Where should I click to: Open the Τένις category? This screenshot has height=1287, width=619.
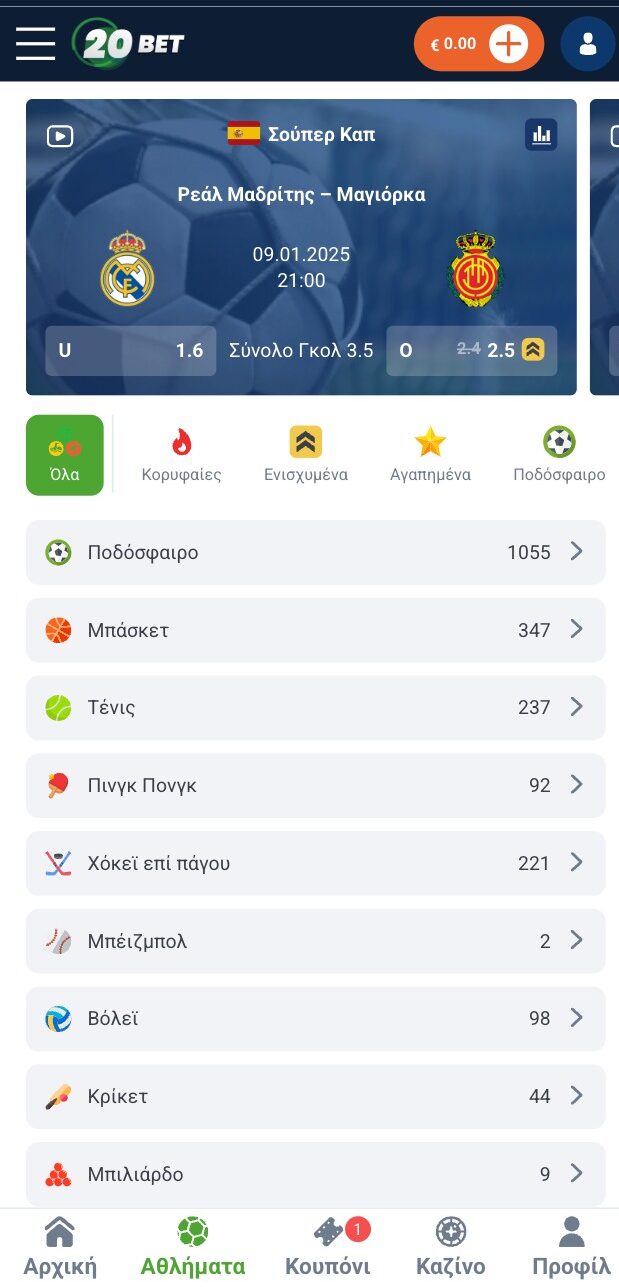(315, 708)
